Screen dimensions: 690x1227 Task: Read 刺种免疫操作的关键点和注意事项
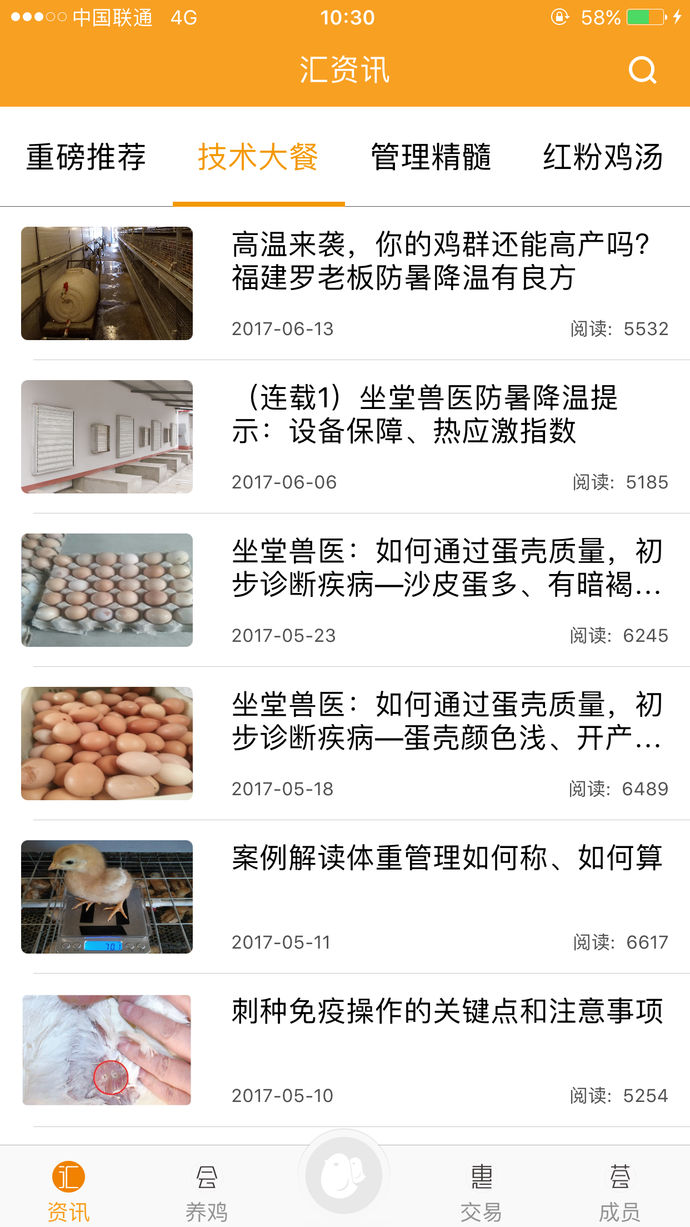(x=446, y=1011)
